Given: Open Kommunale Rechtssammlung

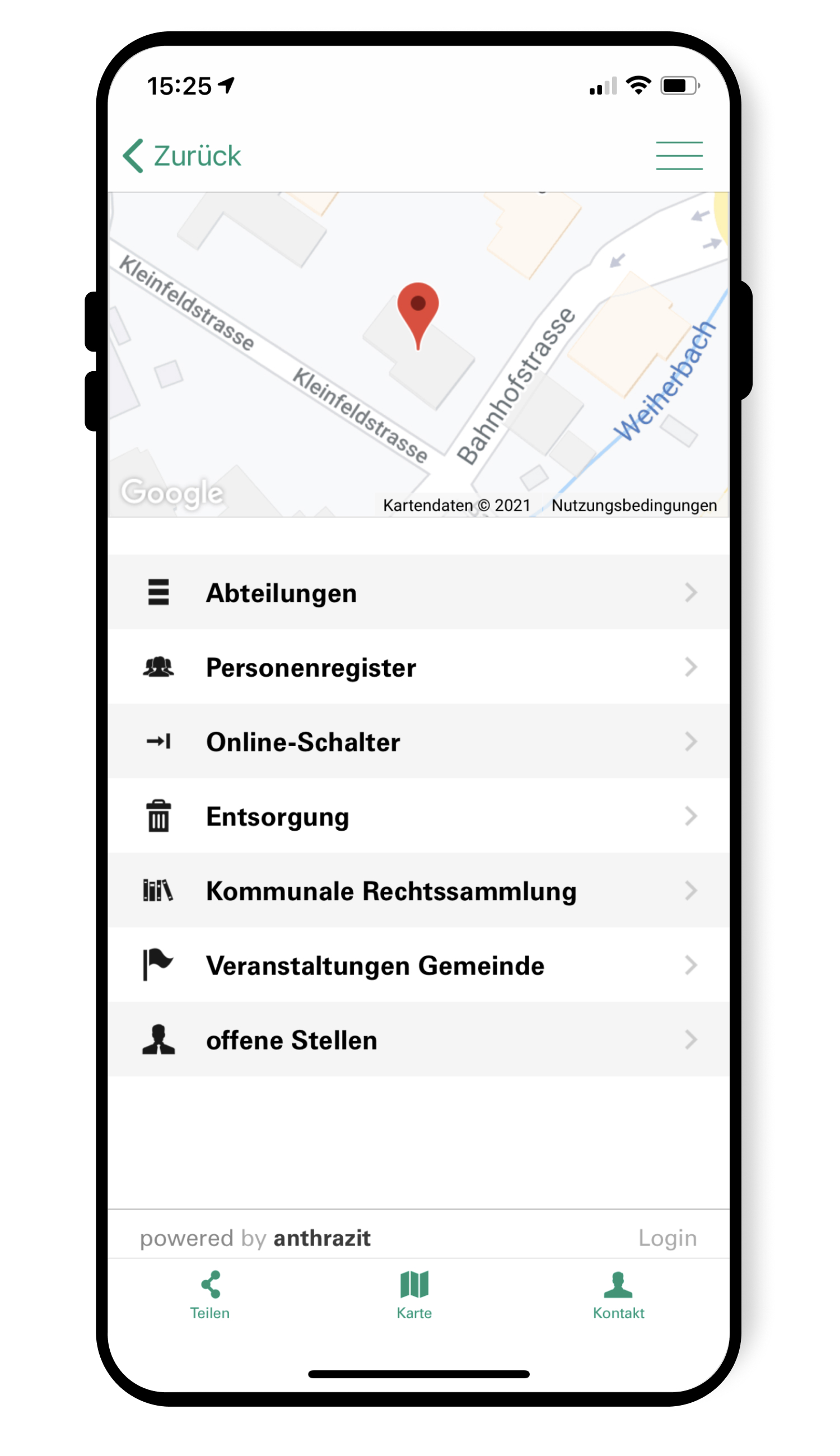Looking at the screenshot, I should tap(418, 890).
